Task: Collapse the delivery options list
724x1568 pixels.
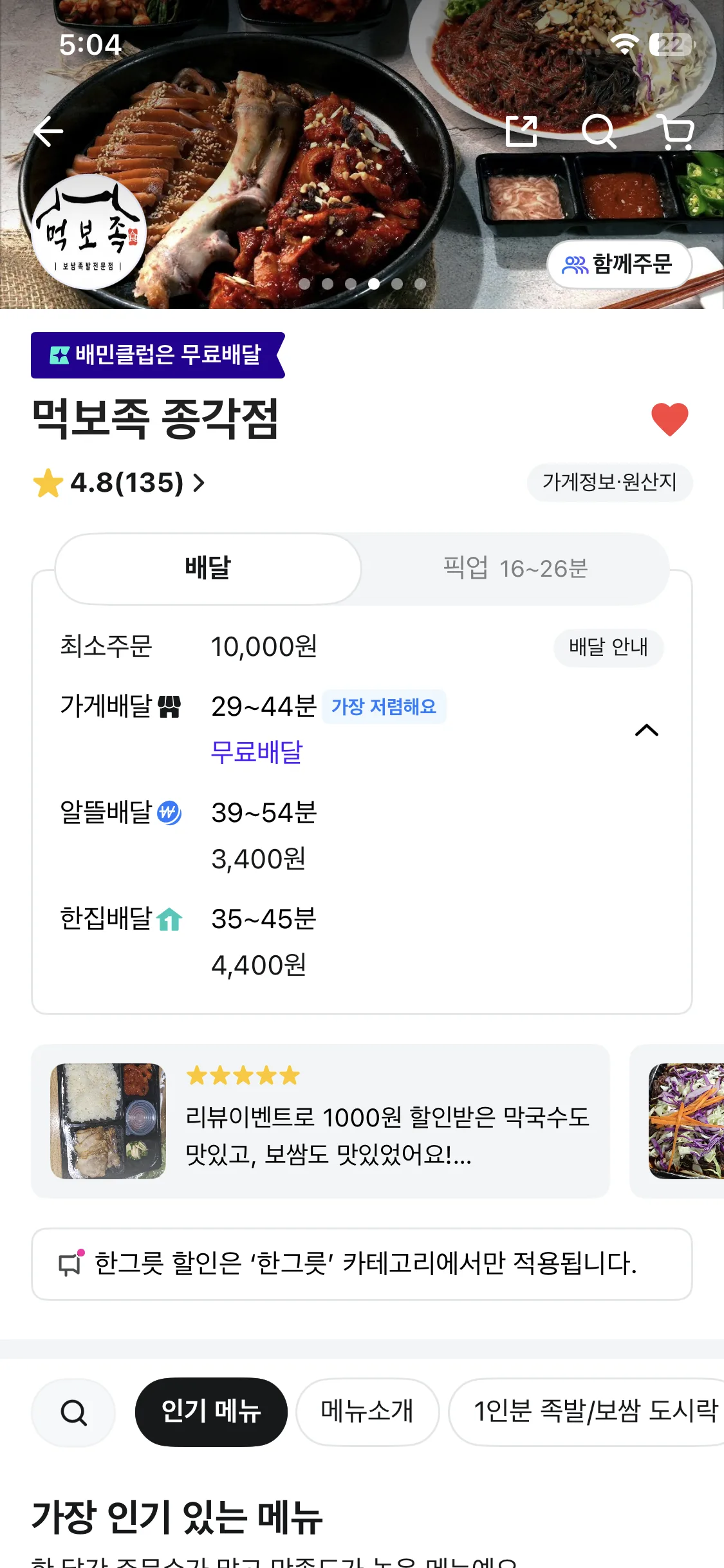Action: coord(646,730)
